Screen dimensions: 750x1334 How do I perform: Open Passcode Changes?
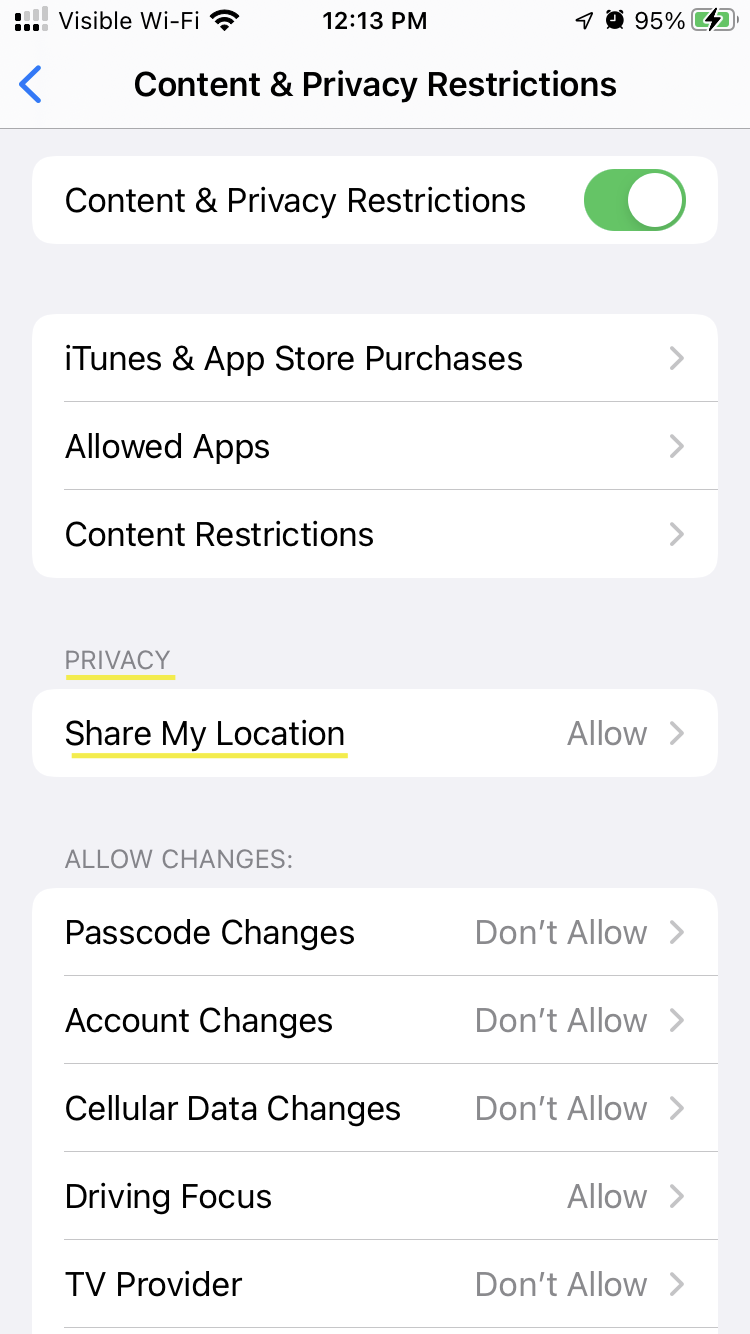[375, 932]
